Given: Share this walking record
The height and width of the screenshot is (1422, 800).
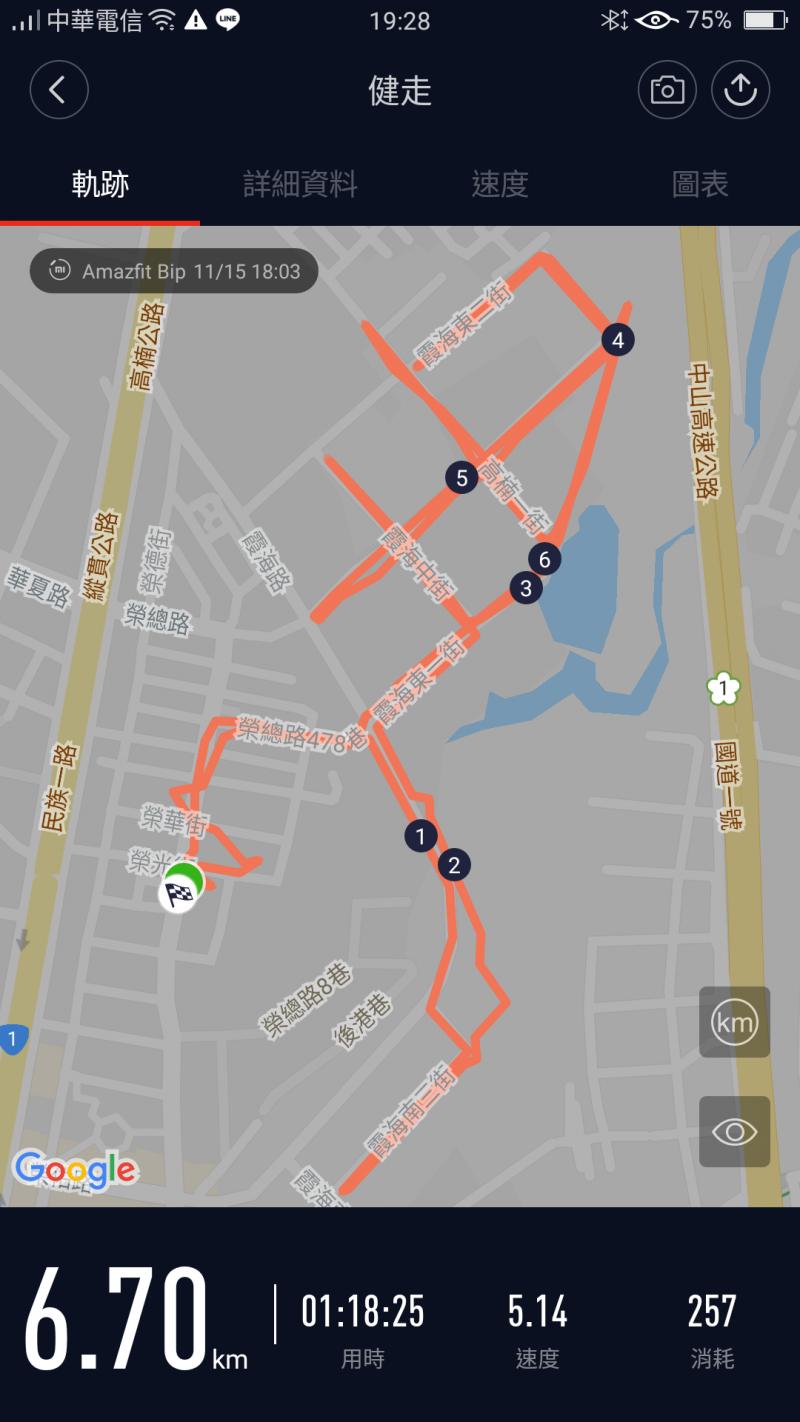Looking at the screenshot, I should tap(740, 91).
